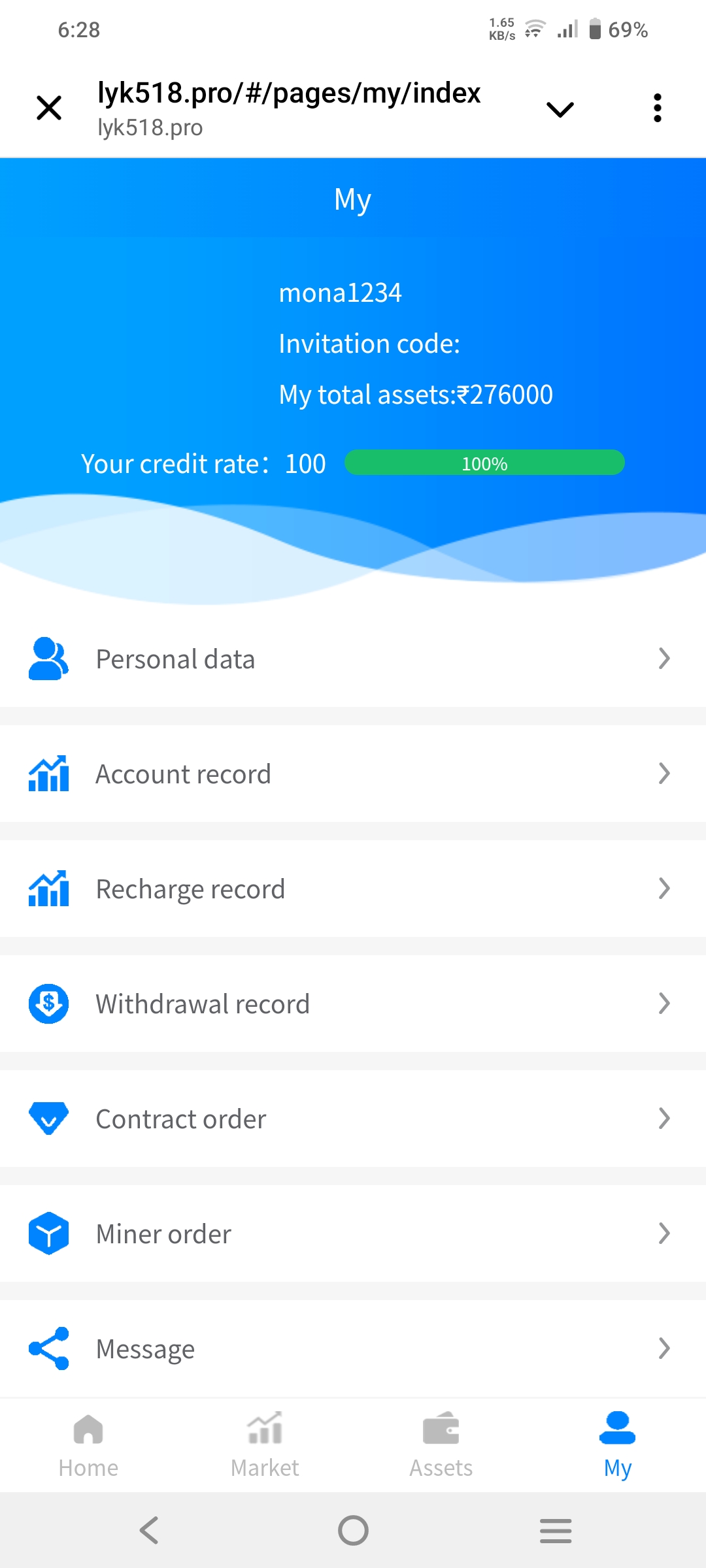Switch to the Assets tab
This screenshot has width=706, height=1568.
[x=441, y=1445]
